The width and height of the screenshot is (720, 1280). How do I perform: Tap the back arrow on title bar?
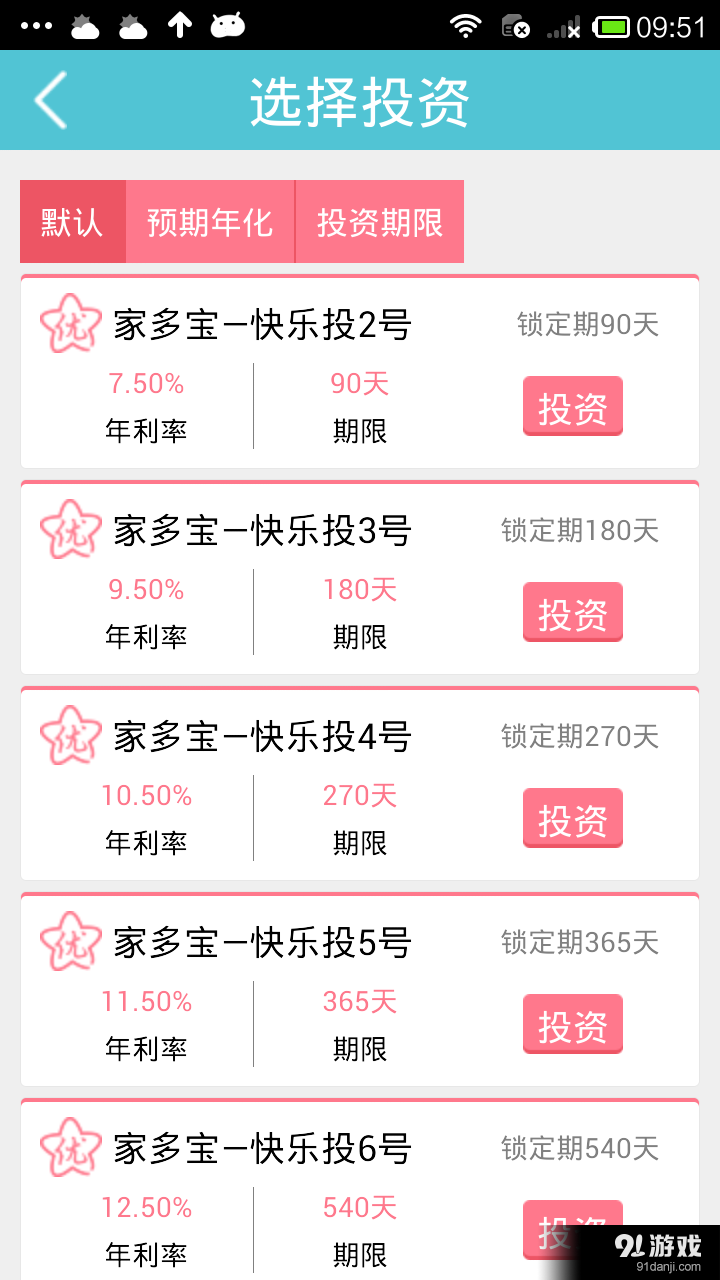[48, 100]
